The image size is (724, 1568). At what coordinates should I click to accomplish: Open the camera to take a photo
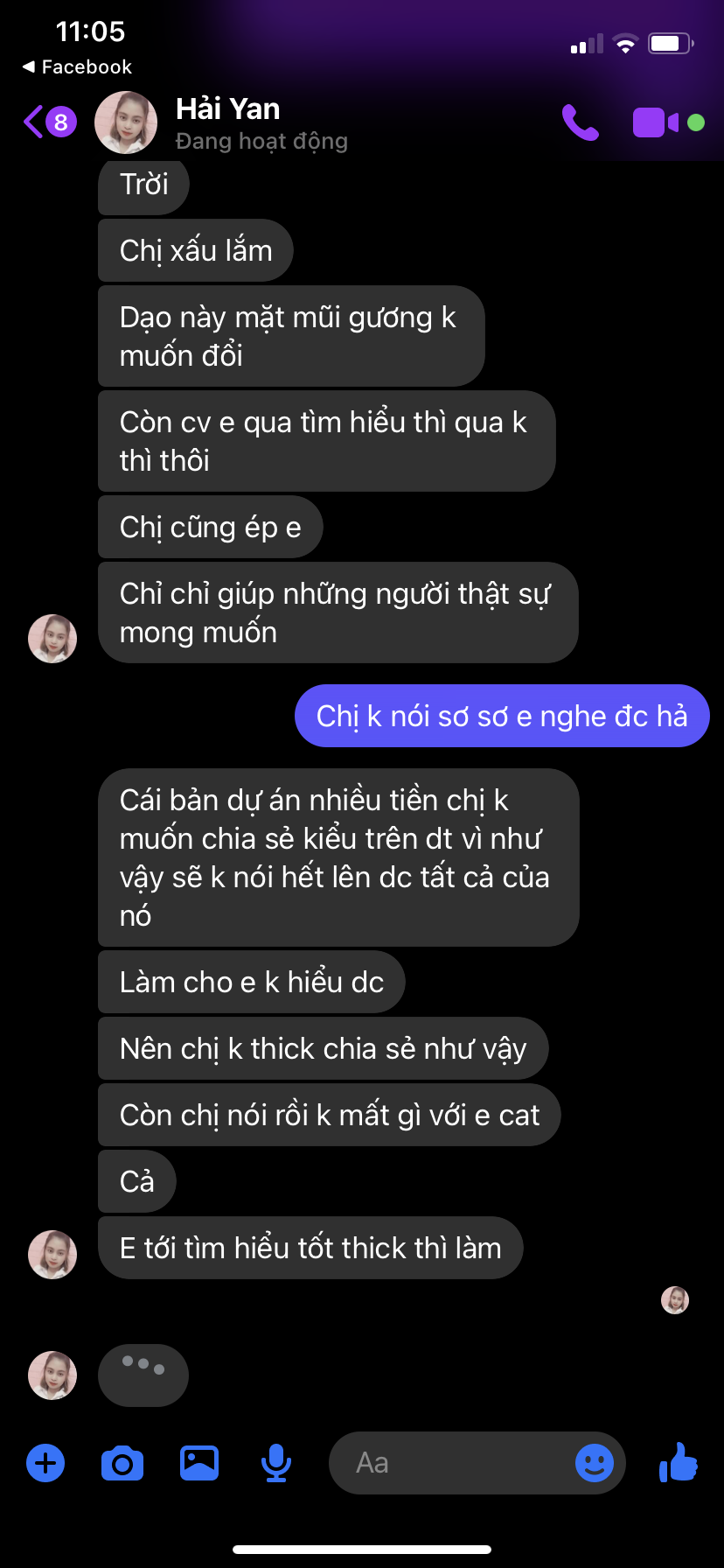pyautogui.click(x=122, y=1463)
